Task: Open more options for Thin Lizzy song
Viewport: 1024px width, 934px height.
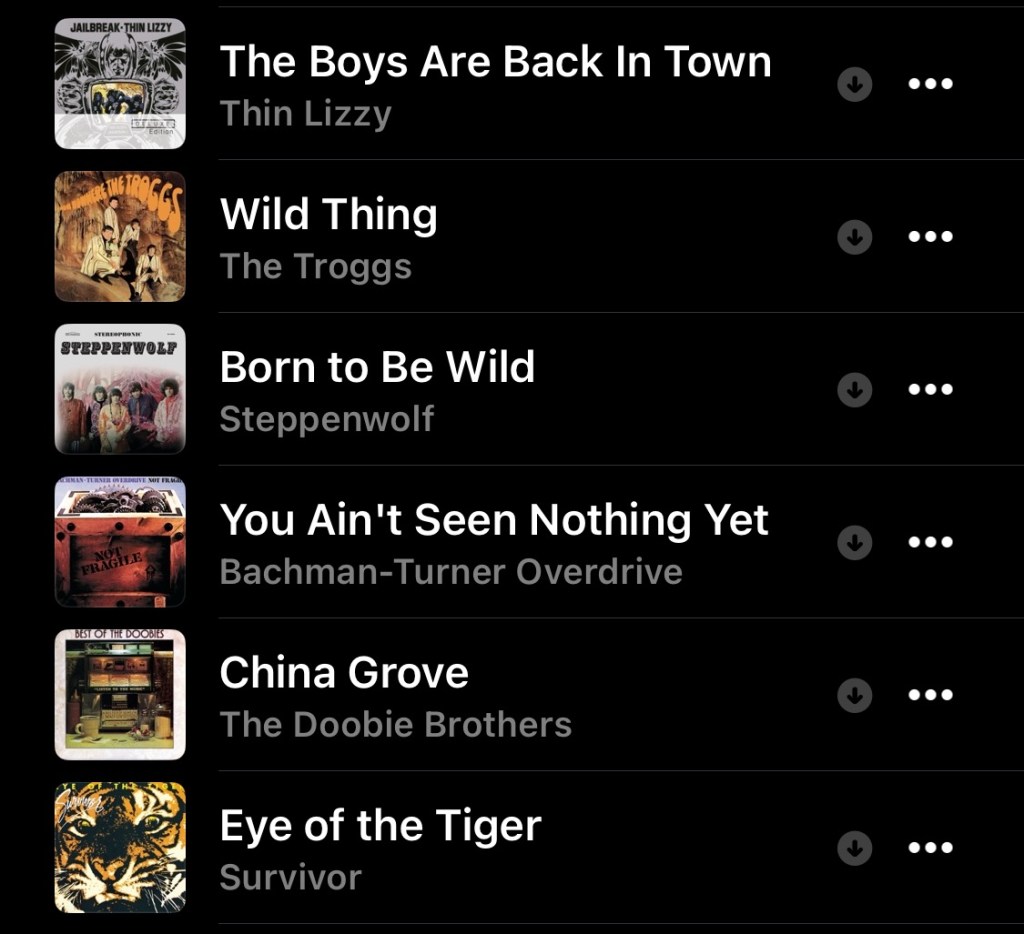Action: click(x=930, y=85)
